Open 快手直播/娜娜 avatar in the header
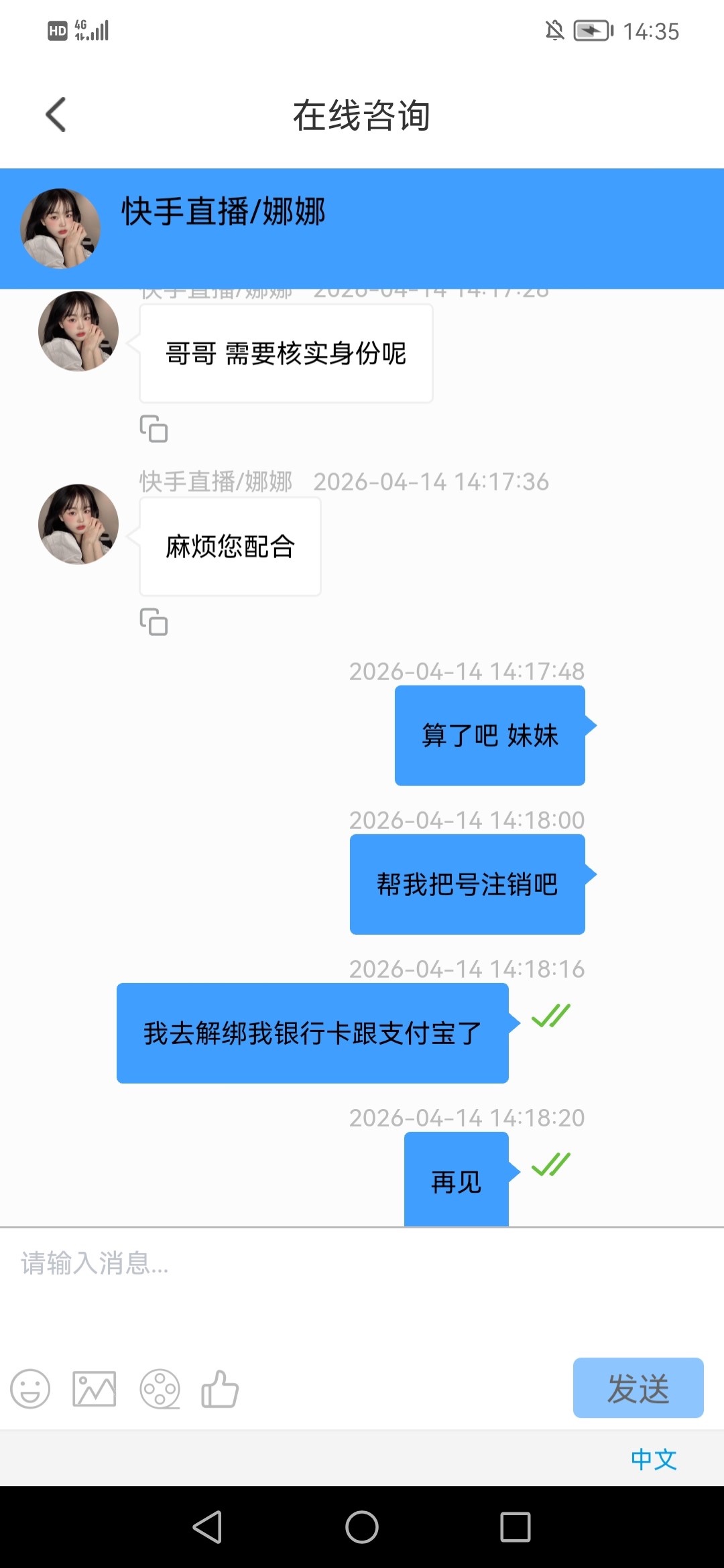Viewport: 724px width, 1568px height. tap(60, 228)
